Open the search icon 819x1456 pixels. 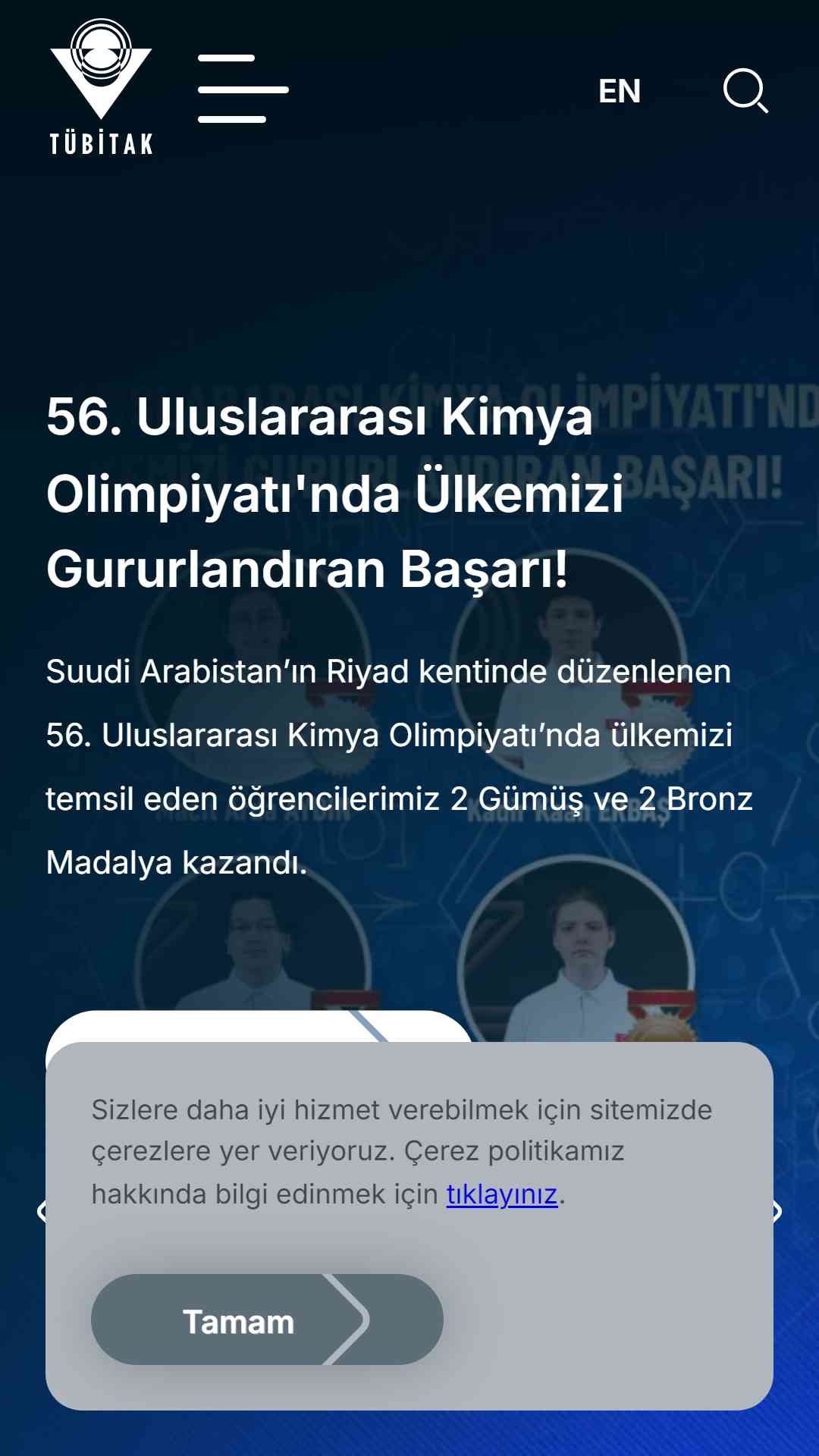pos(746,91)
